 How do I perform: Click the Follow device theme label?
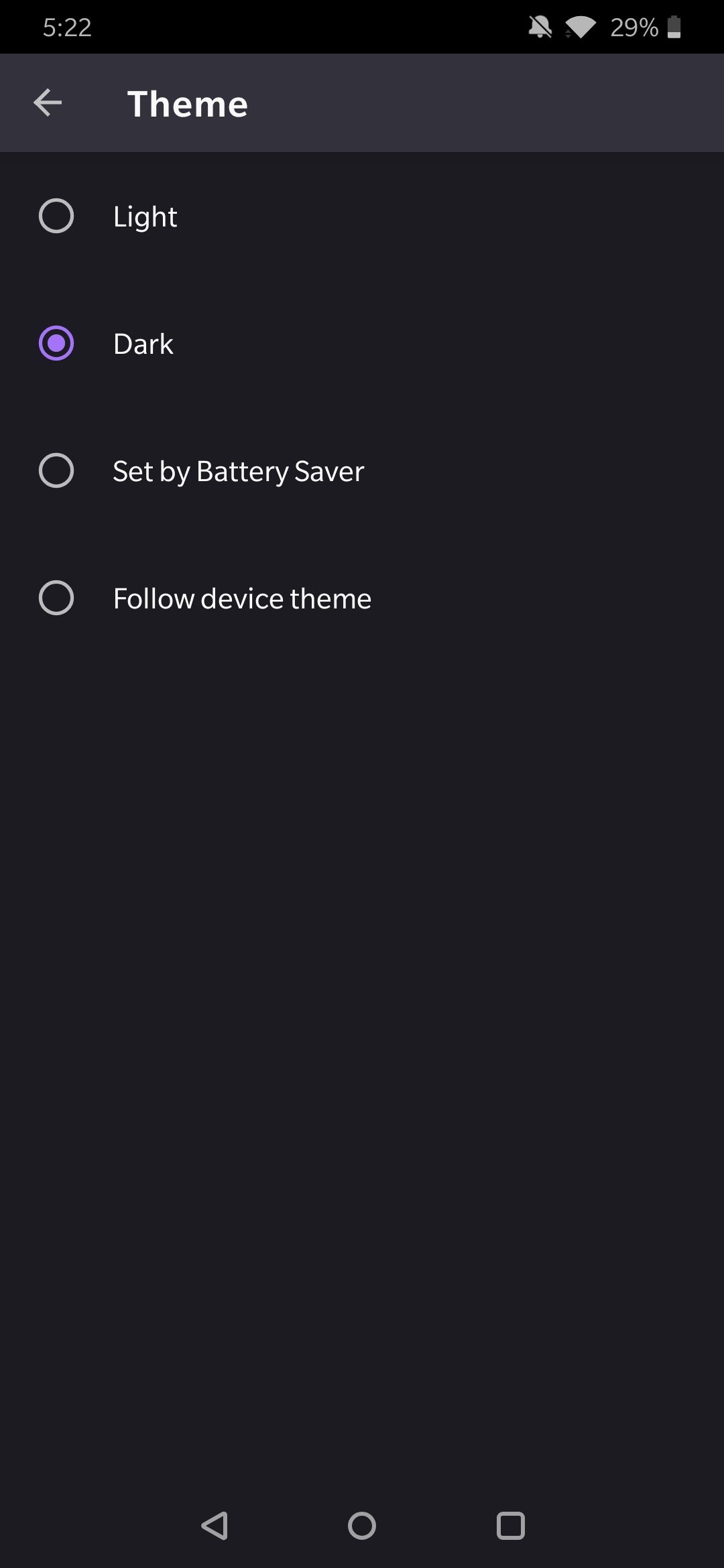pyautogui.click(x=241, y=598)
